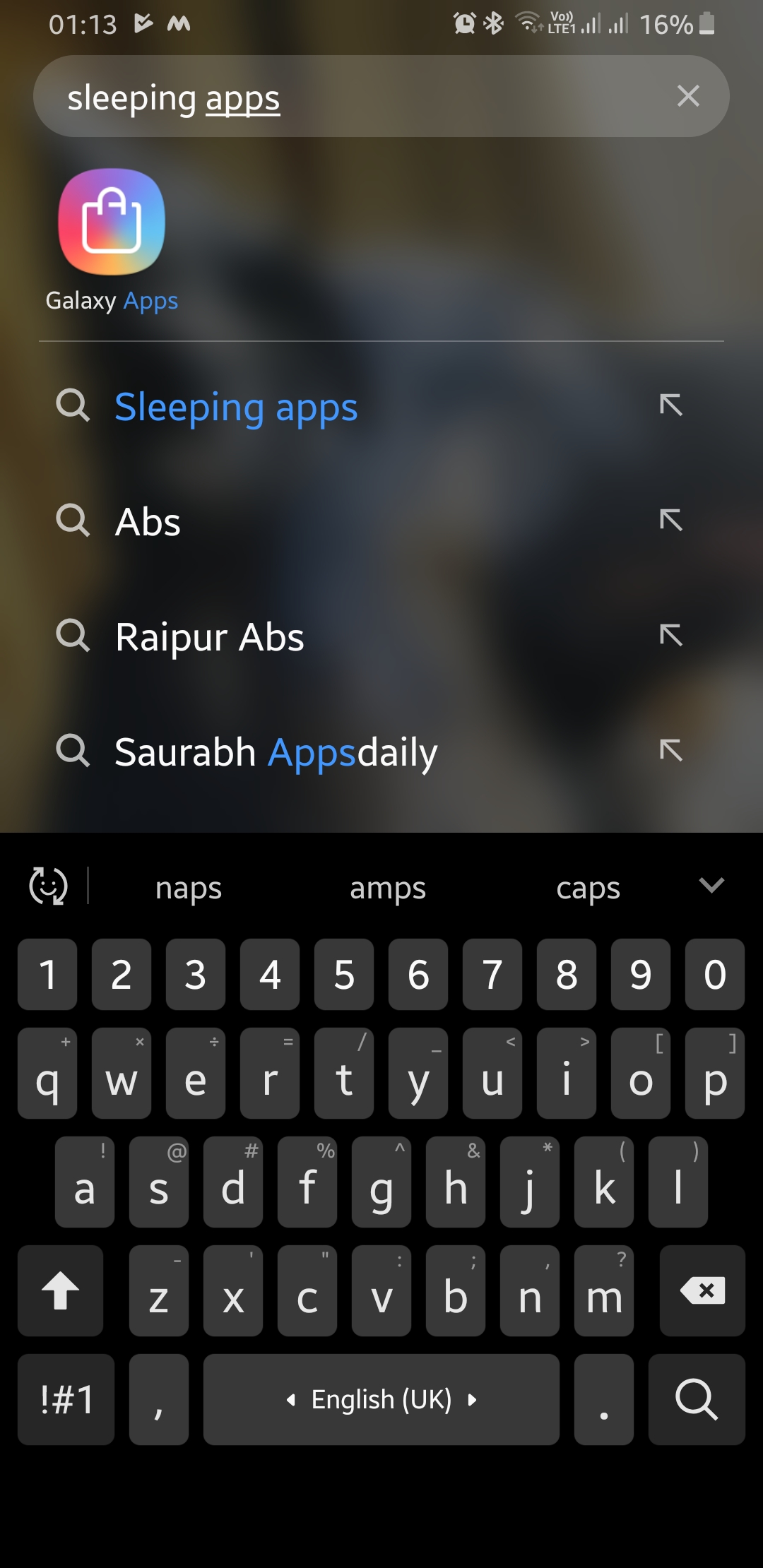Select the "Saurabh Appsdaily" suggestion
Viewport: 763px width, 1568px height.
coord(276,752)
